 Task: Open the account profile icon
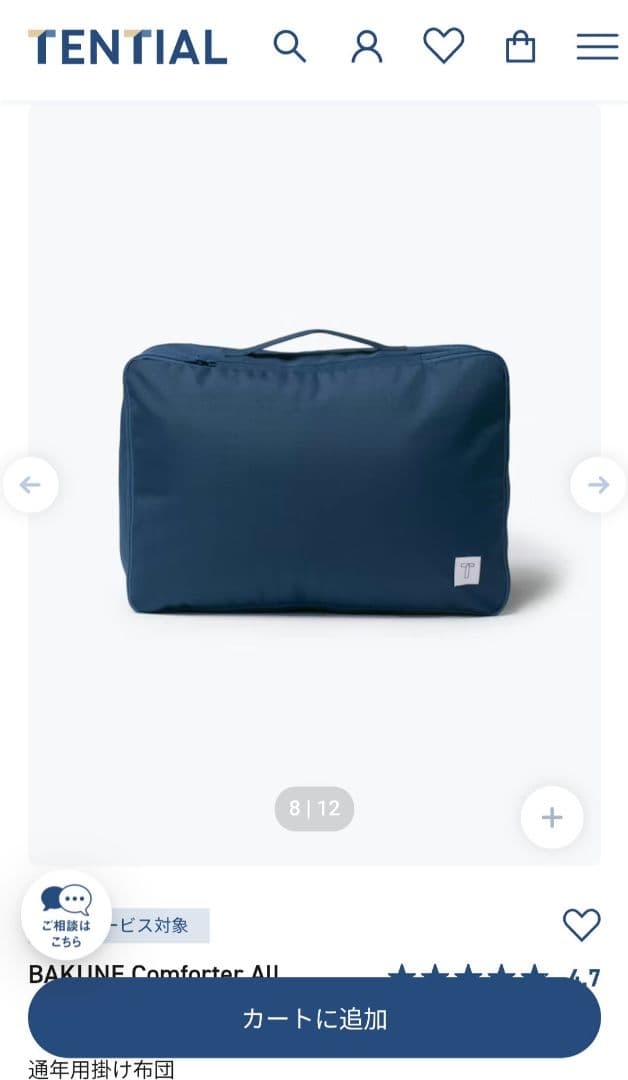pyautogui.click(x=366, y=46)
